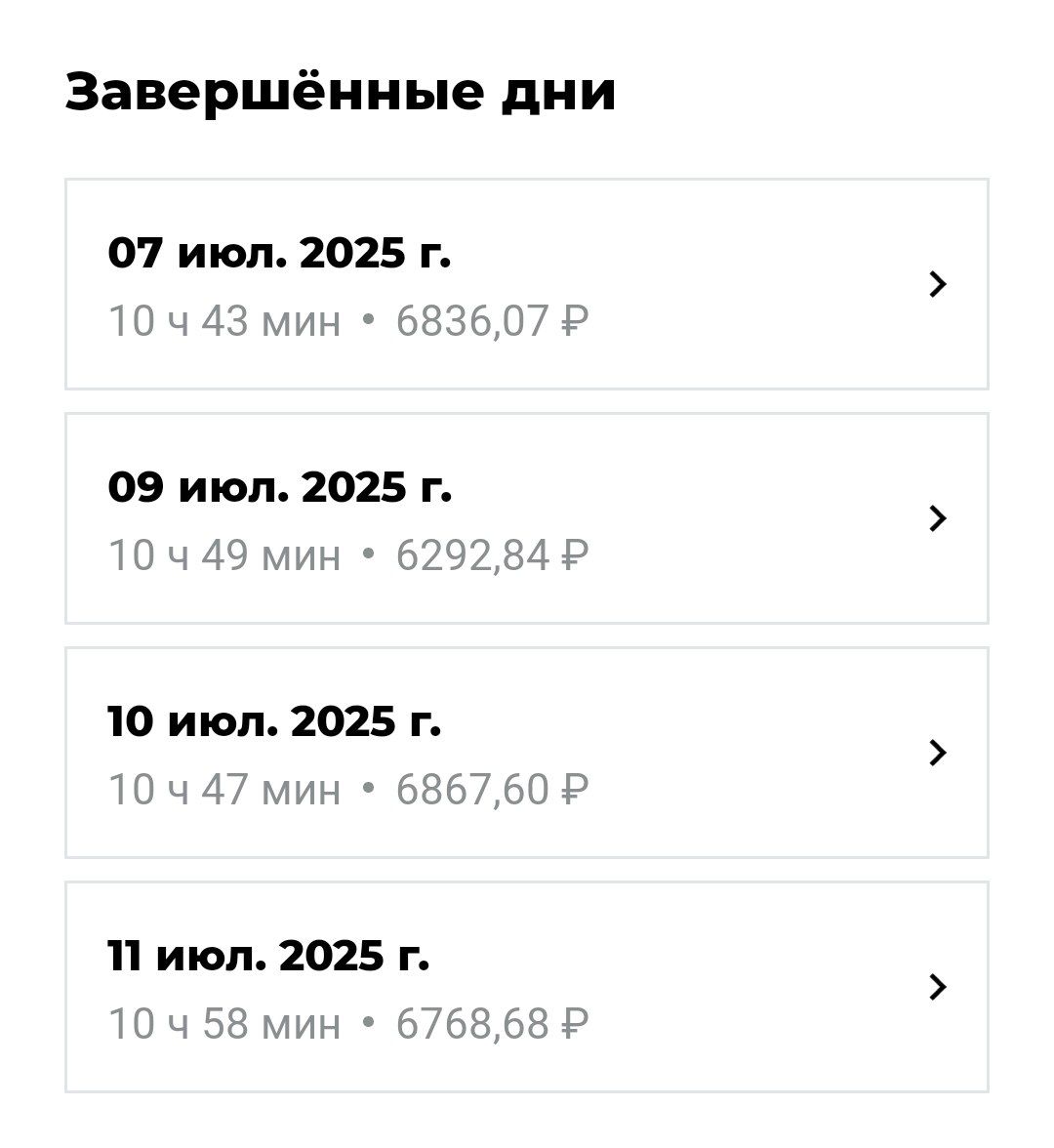
Task: View details for 09 июл. 2025
Action: pos(527,518)
